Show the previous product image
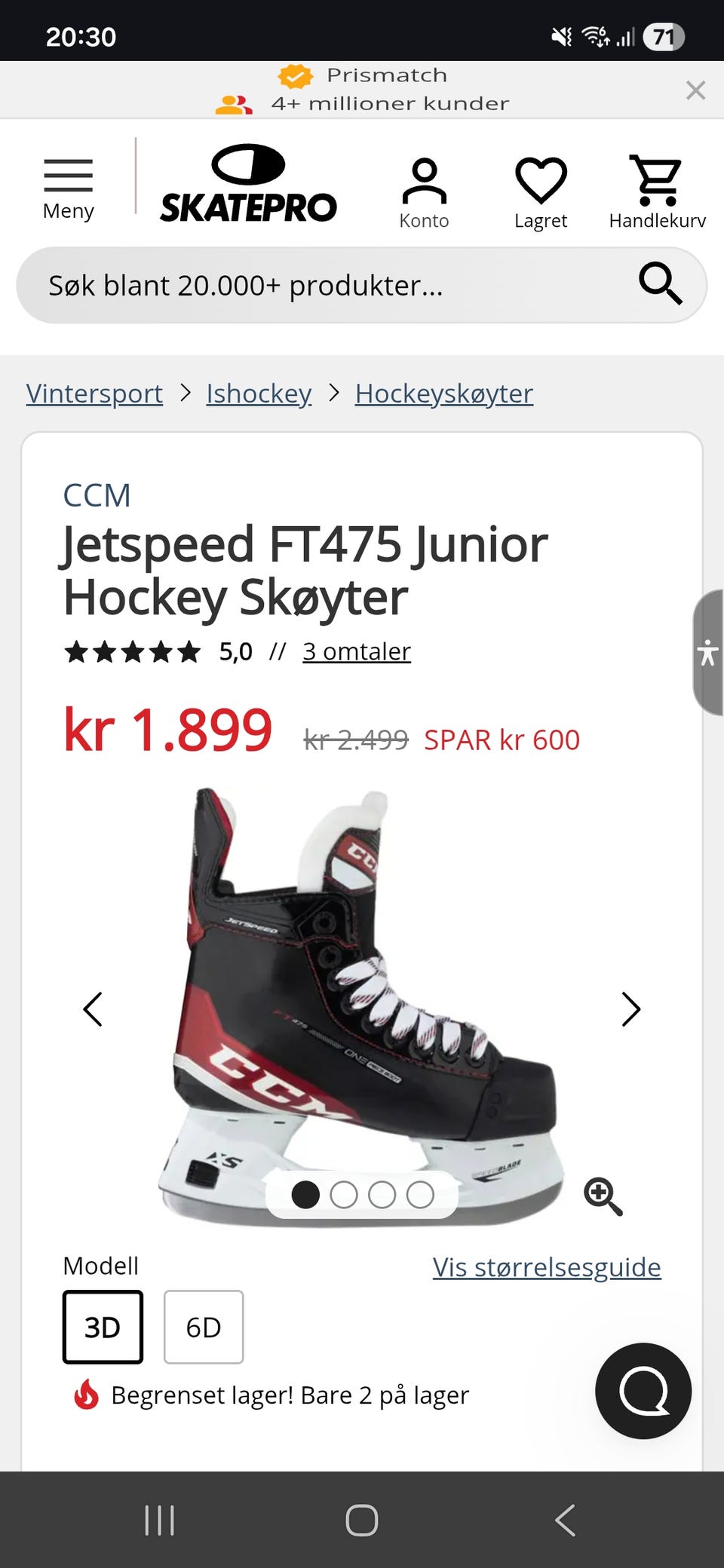This screenshot has width=724, height=1568. click(93, 1009)
